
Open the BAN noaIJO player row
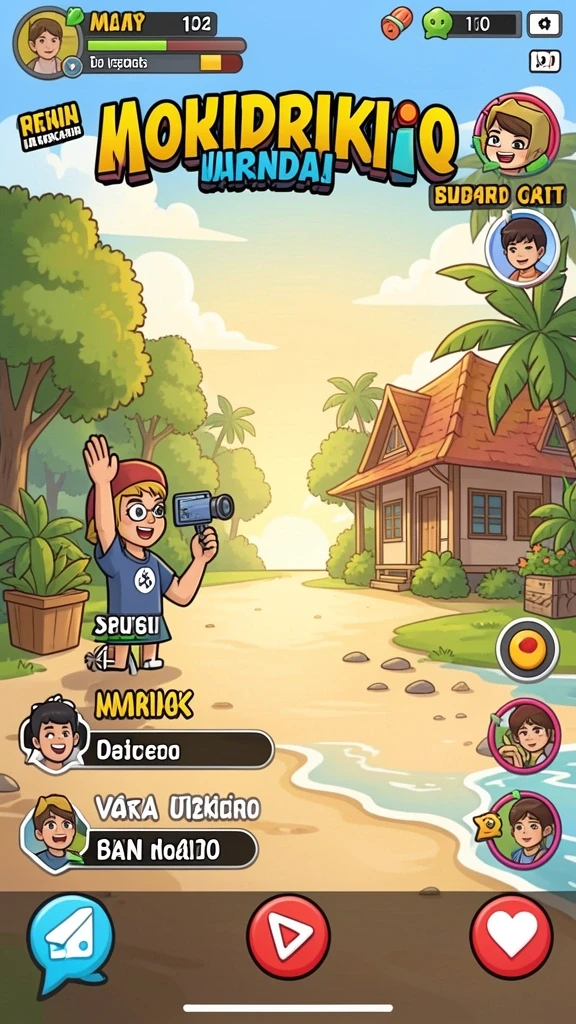click(139, 848)
